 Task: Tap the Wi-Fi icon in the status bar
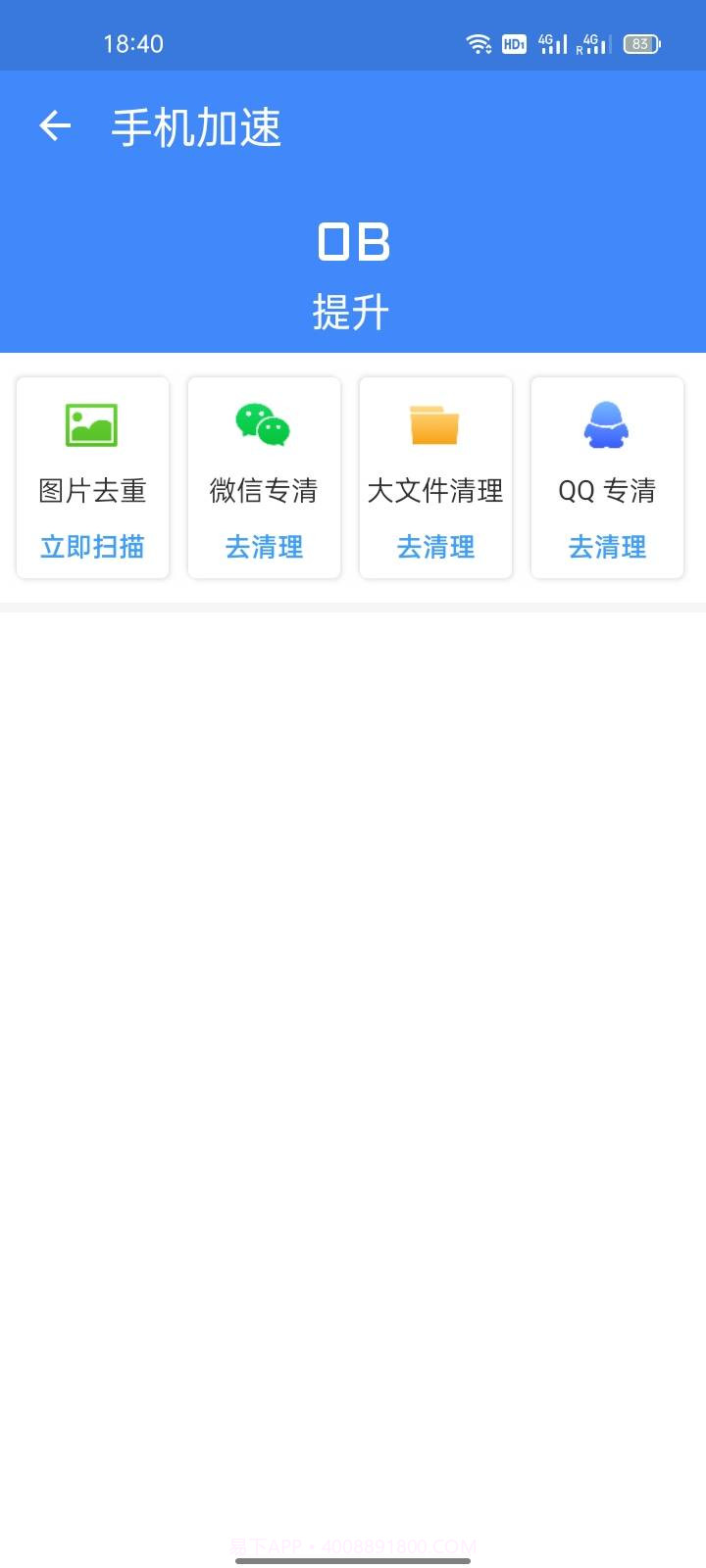(478, 43)
